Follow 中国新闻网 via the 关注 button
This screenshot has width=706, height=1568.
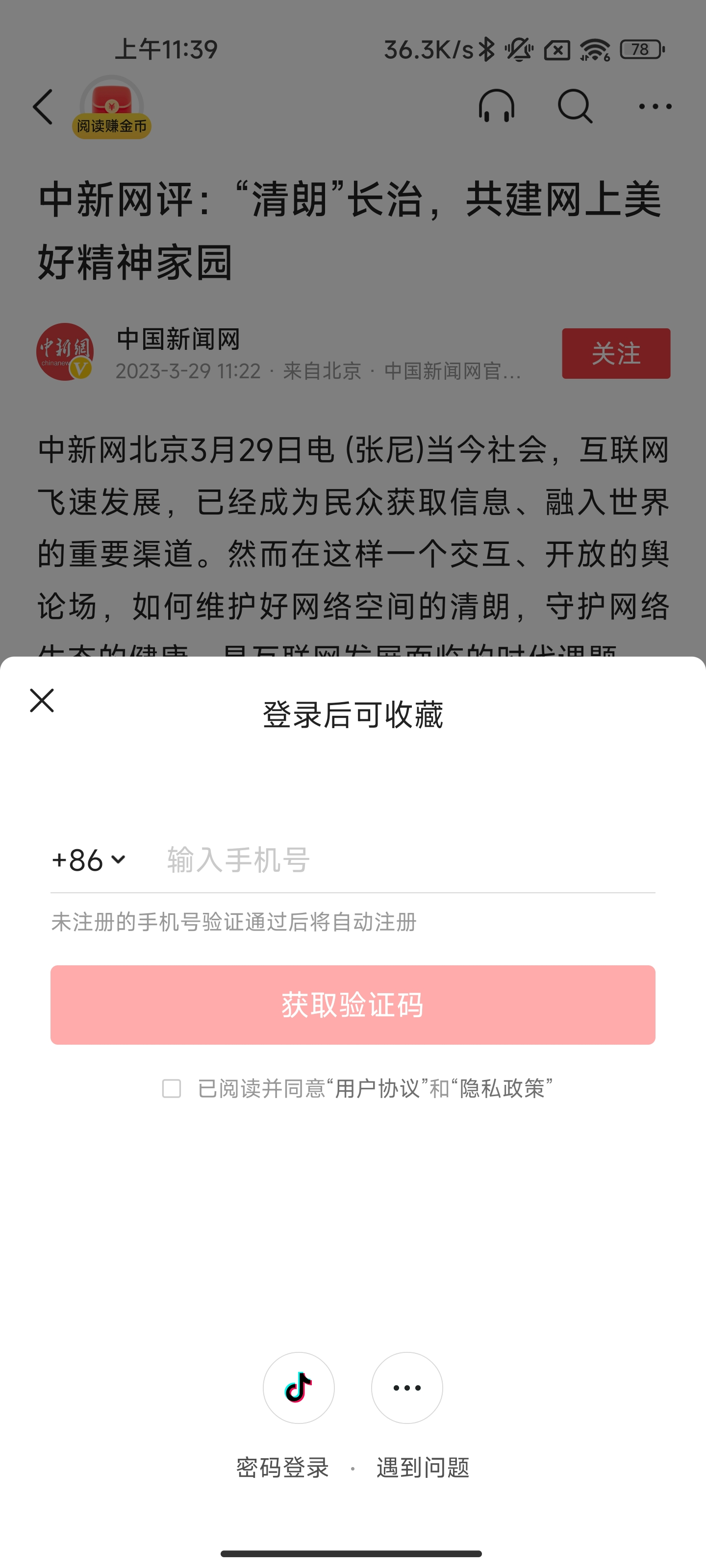tap(616, 353)
